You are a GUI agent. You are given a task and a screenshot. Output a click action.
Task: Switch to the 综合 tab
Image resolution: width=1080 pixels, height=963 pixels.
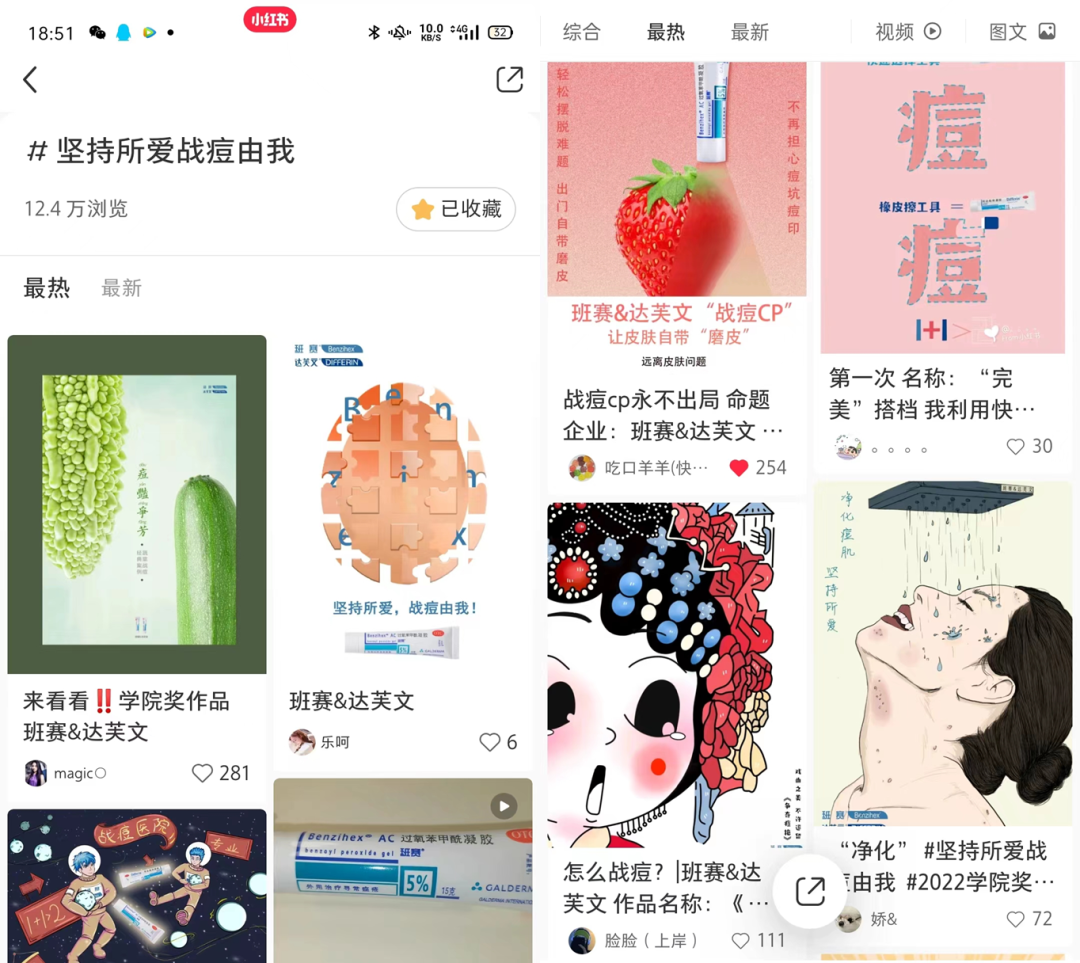click(581, 32)
